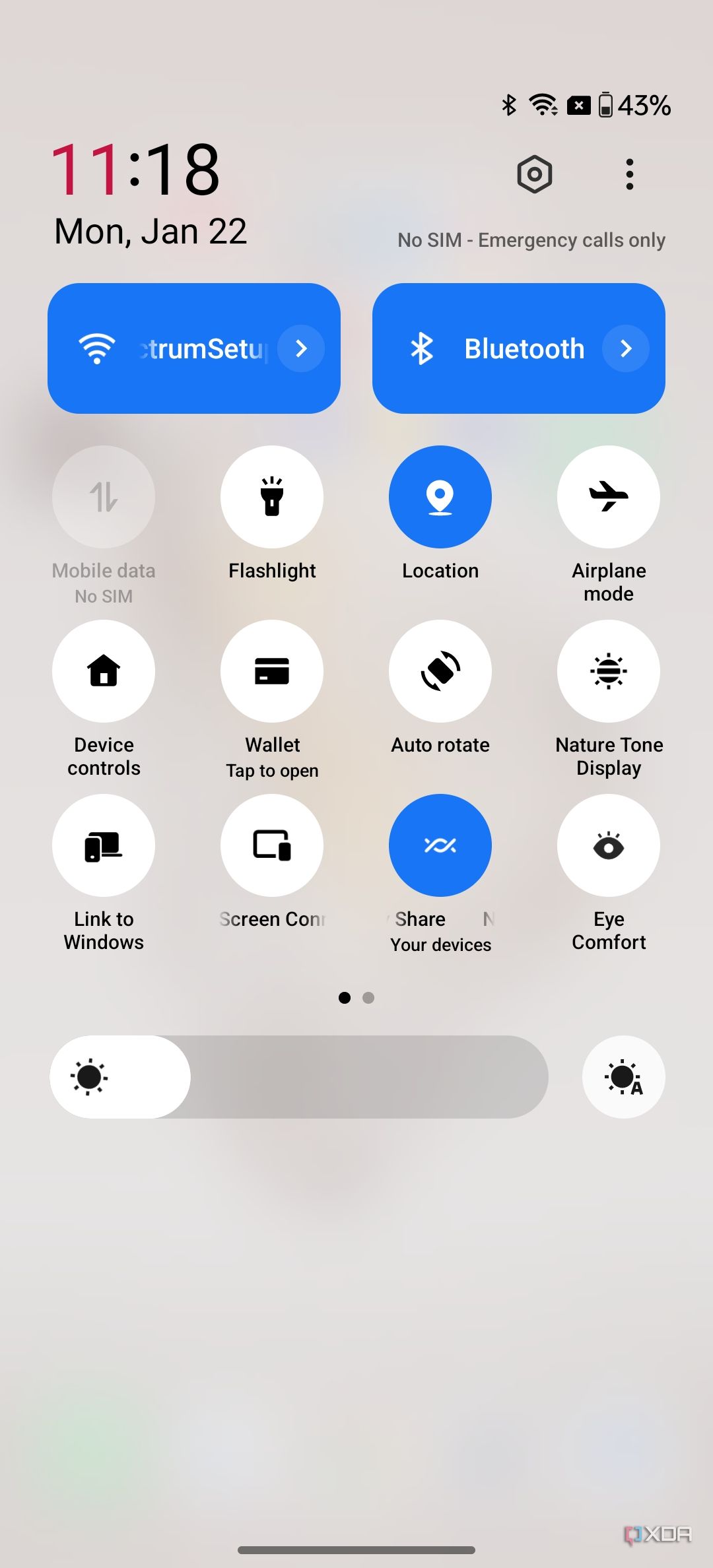Enable Eye Comfort mode
Viewport: 713px width, 1568px height.
point(609,845)
